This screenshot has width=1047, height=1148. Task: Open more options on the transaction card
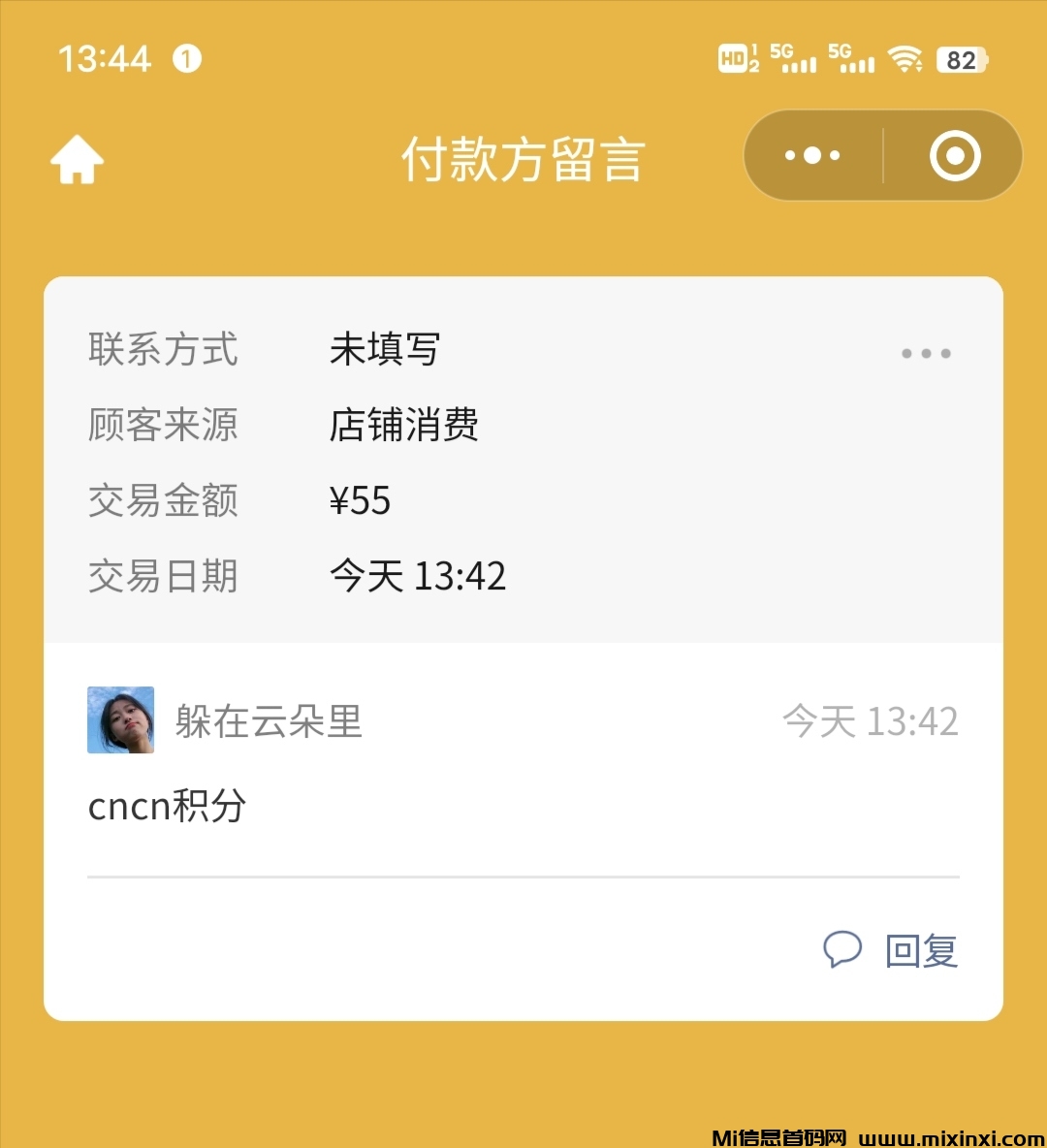coord(926,353)
